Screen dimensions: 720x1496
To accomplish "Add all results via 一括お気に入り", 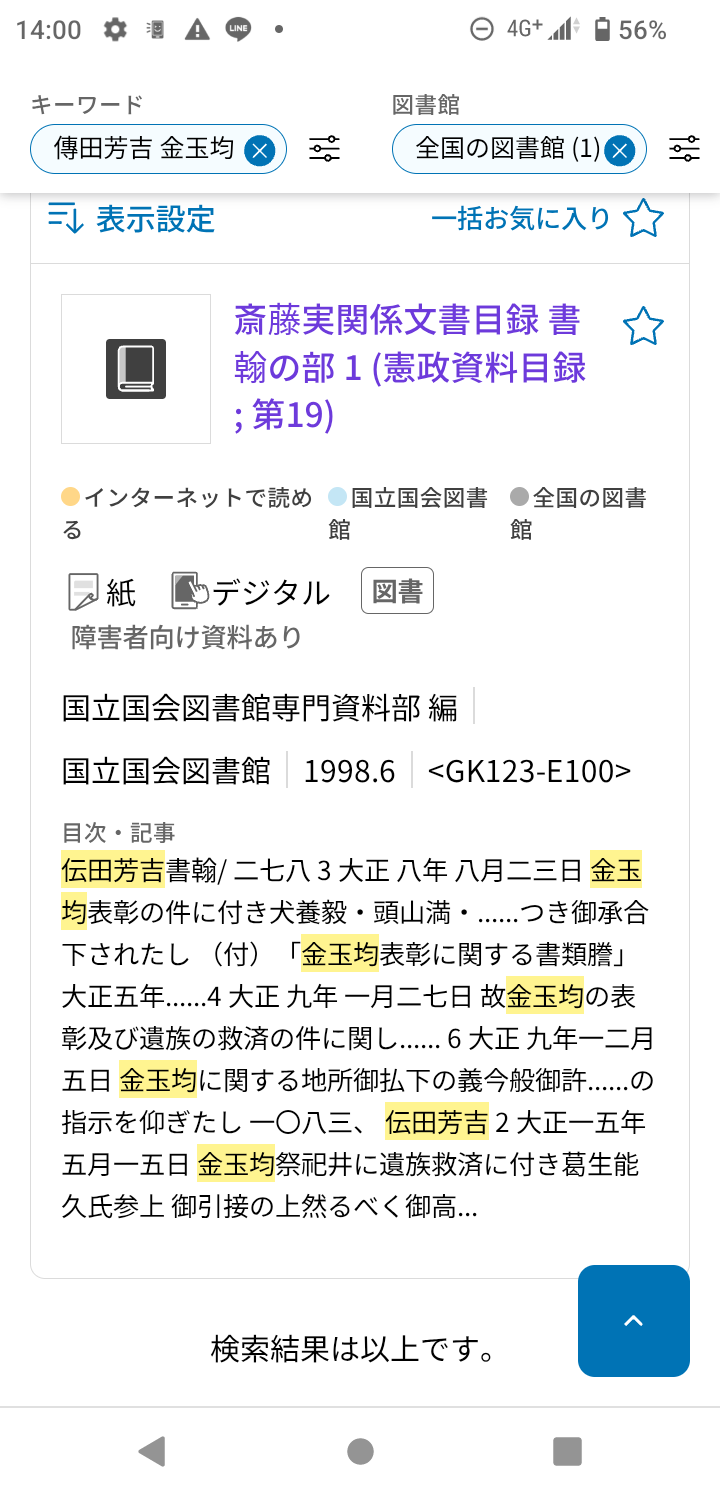I will 546,218.
